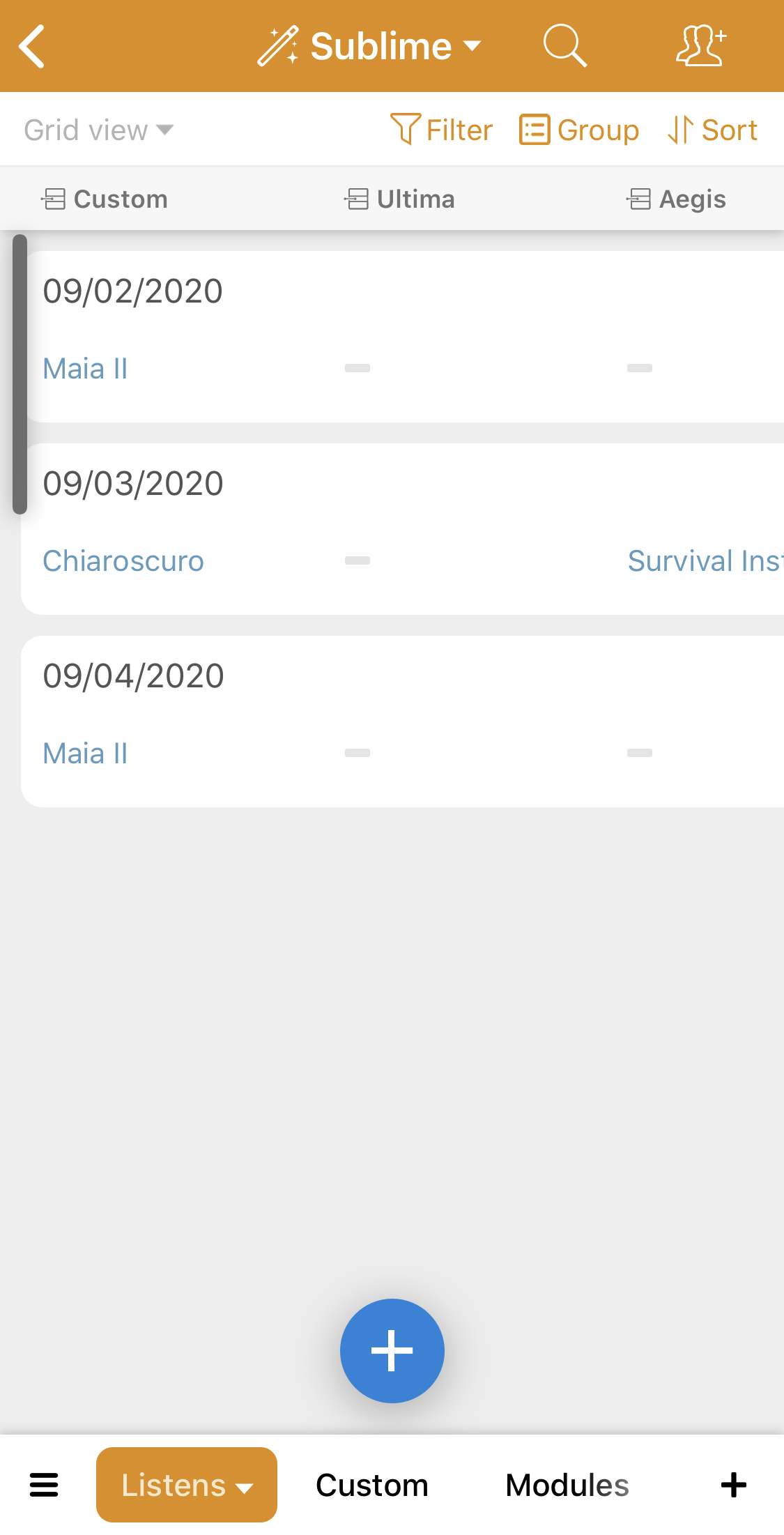The image size is (784, 1535).
Task: Open the table list hamburger menu
Action: click(x=44, y=1485)
